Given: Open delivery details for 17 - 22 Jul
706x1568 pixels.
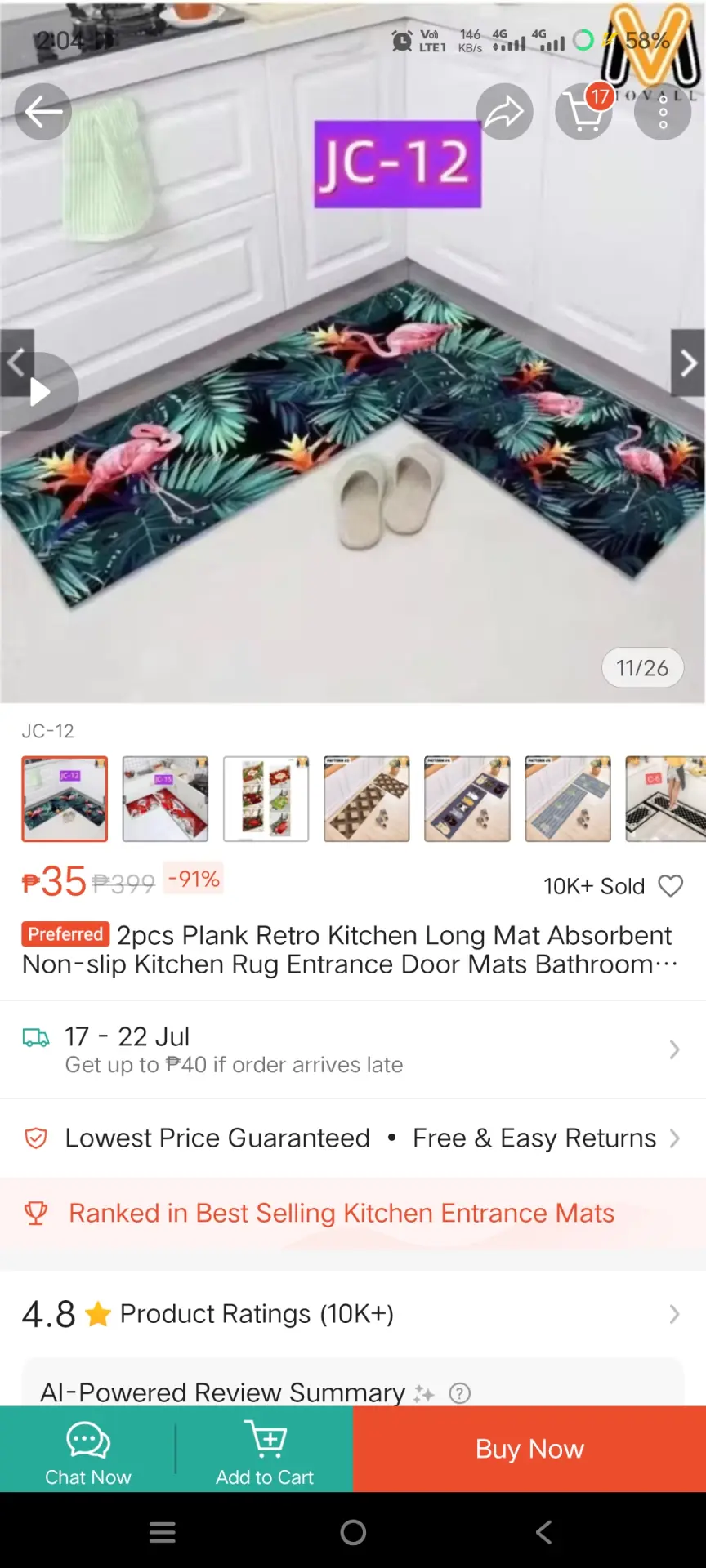Looking at the screenshot, I should tap(353, 1049).
